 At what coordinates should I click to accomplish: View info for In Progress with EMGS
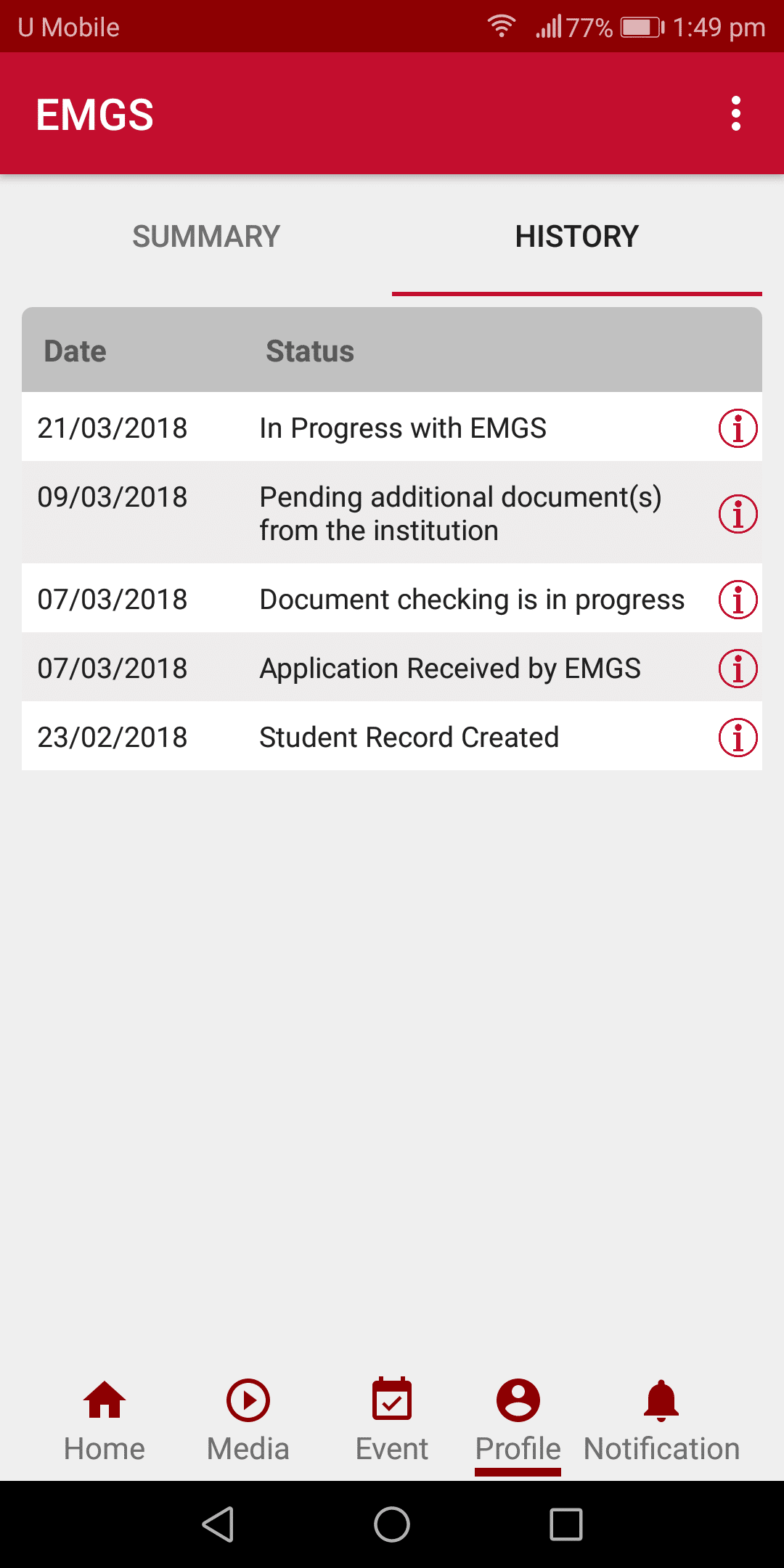click(x=738, y=428)
